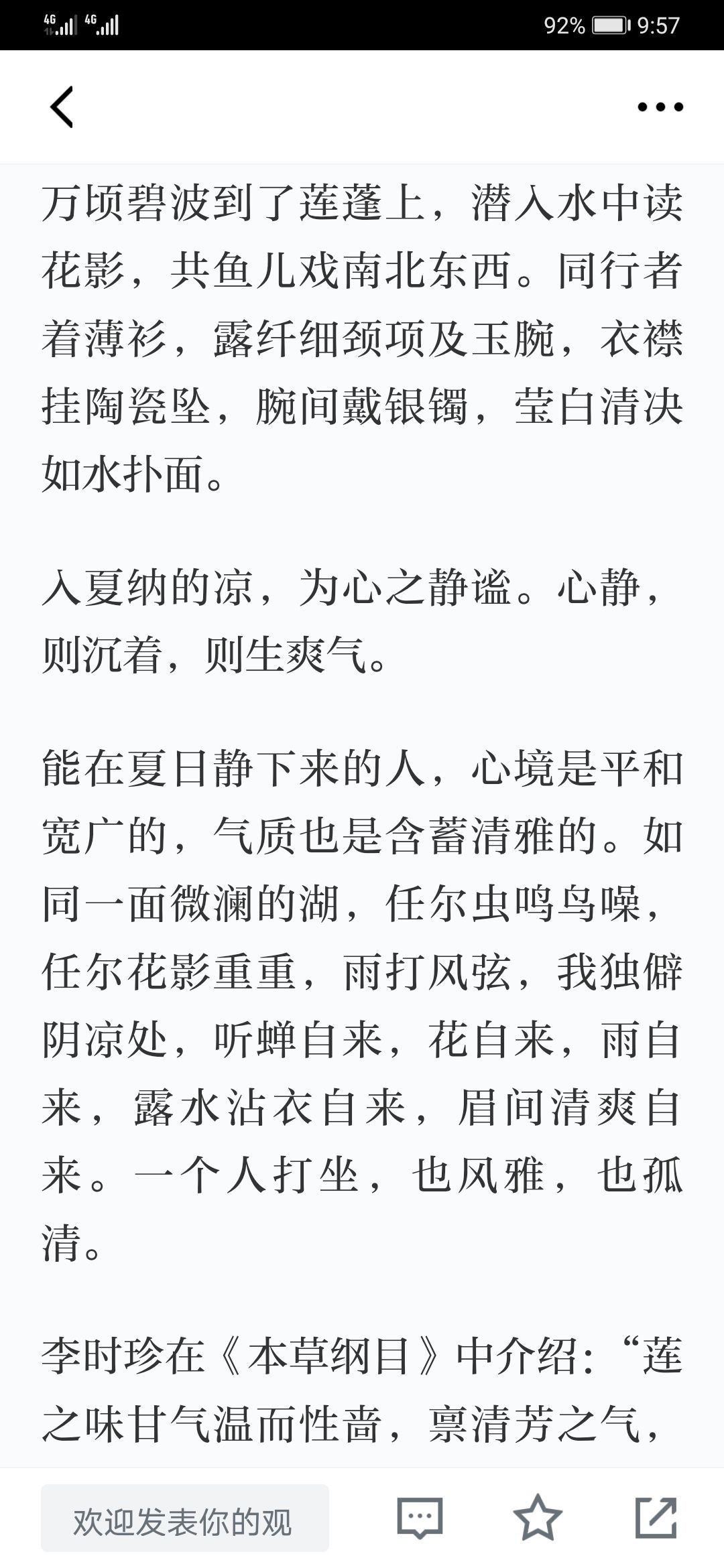Share the article via share icon

655,1518
